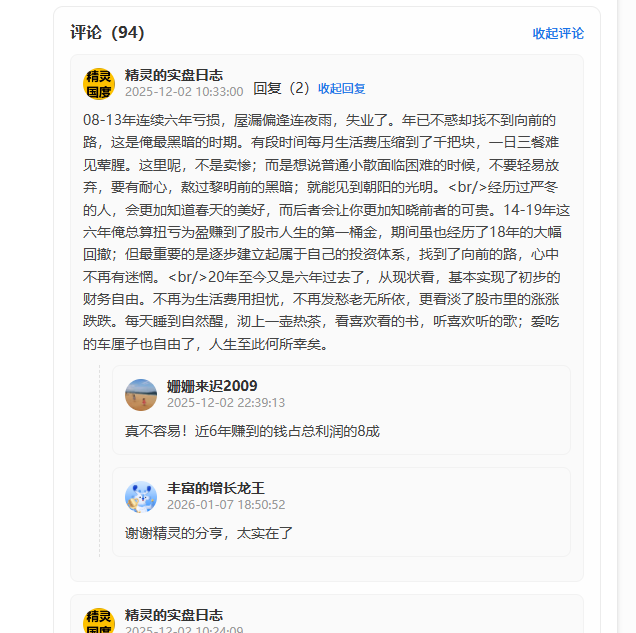Open 精灵的实盘日志 username in first comment
Screen dimensions: 636x633
174,75
